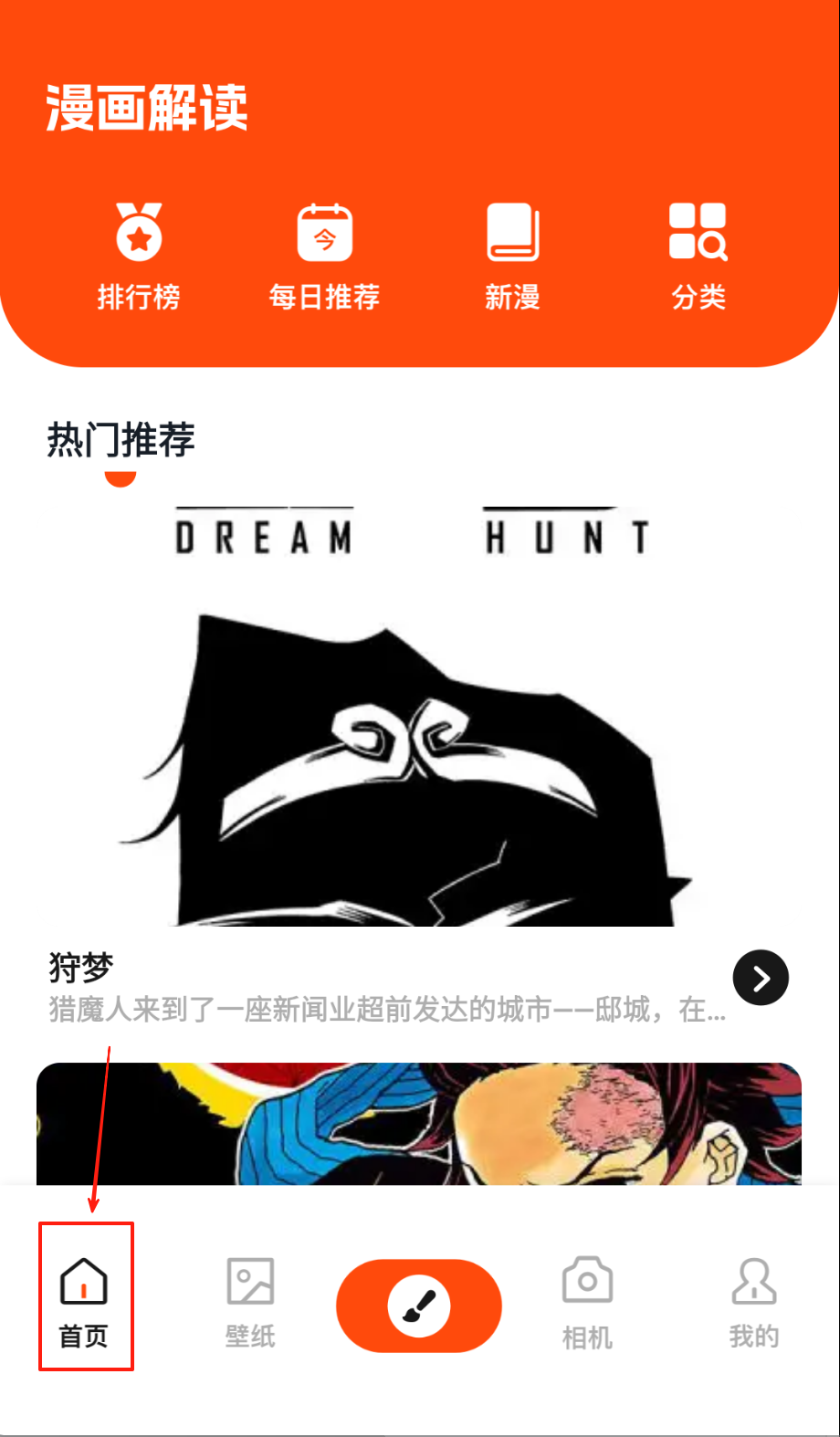Open the 新漫 new comics section
Image resolution: width=840 pixels, height=1437 pixels.
(512, 255)
